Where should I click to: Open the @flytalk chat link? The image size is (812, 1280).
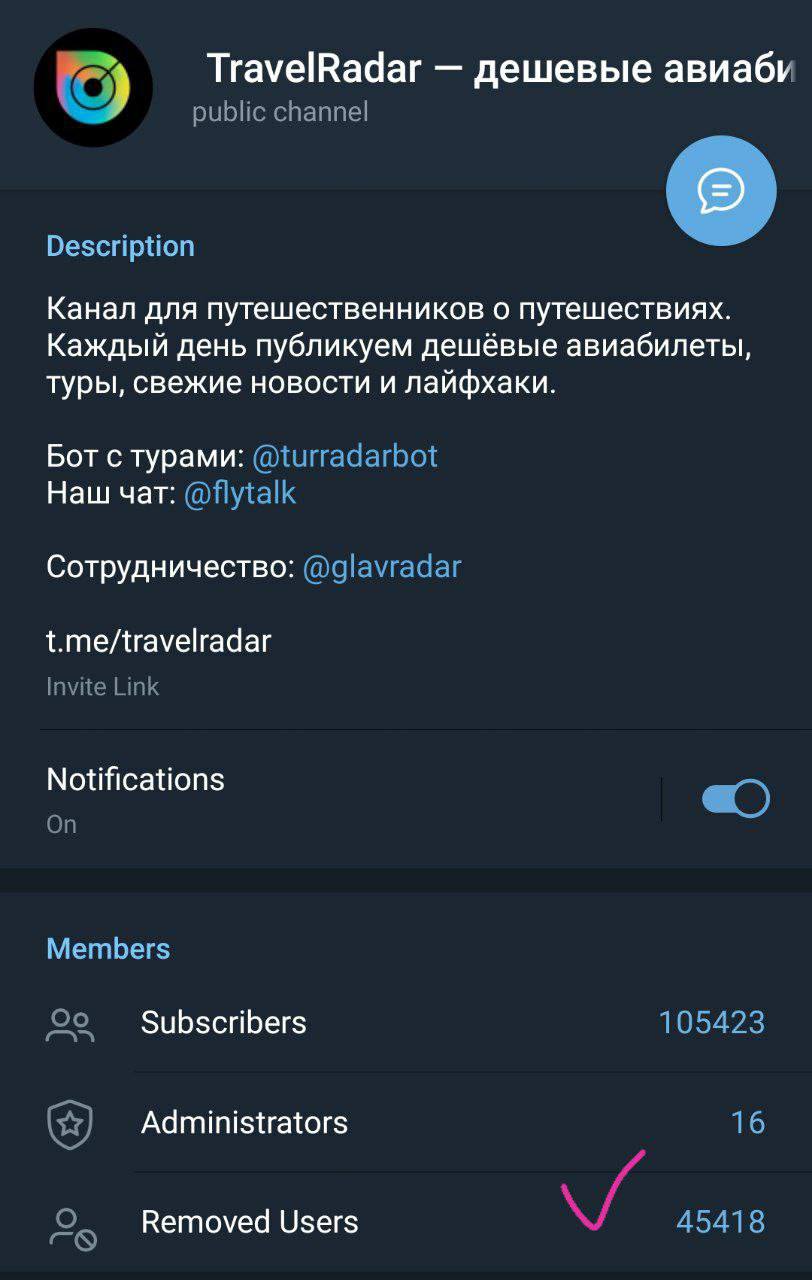point(240,493)
